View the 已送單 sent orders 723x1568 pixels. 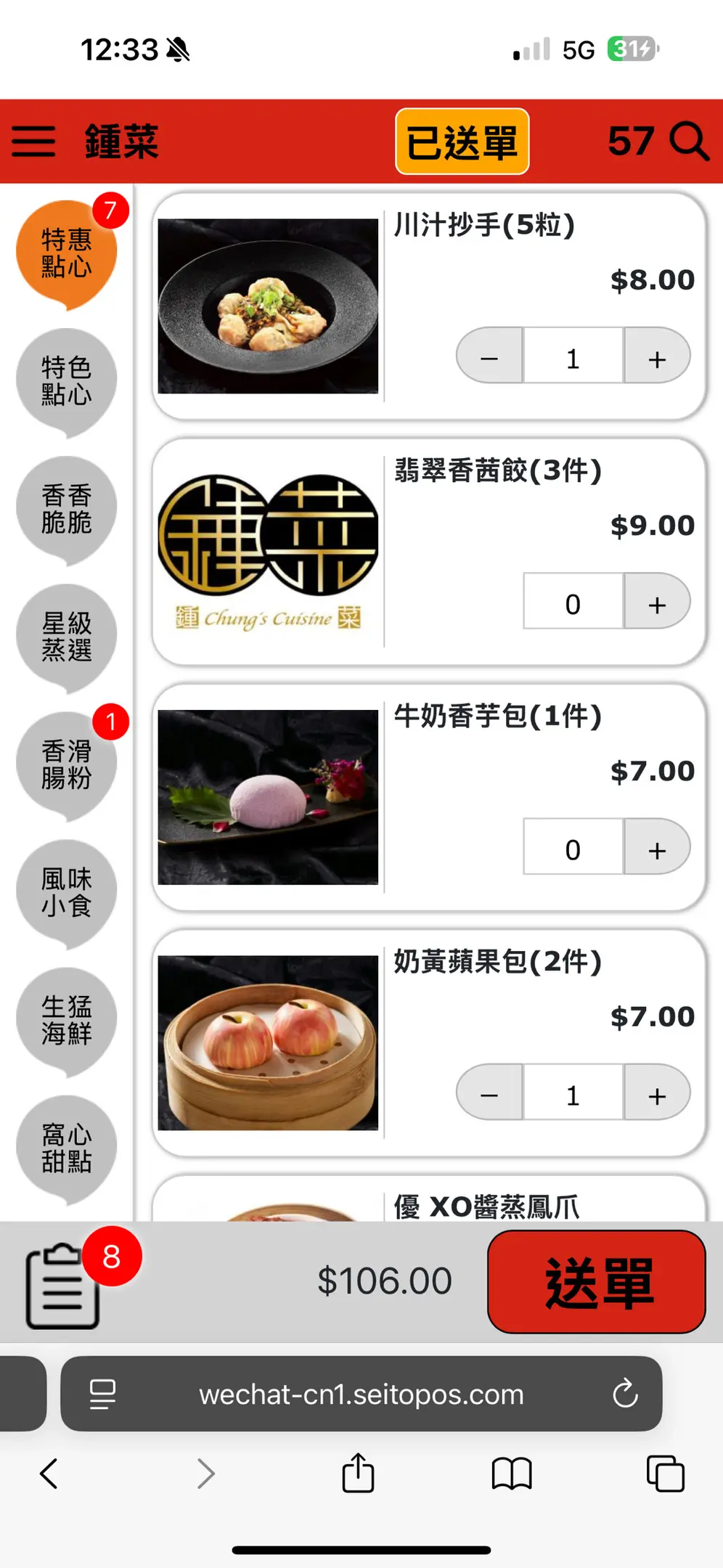click(462, 142)
